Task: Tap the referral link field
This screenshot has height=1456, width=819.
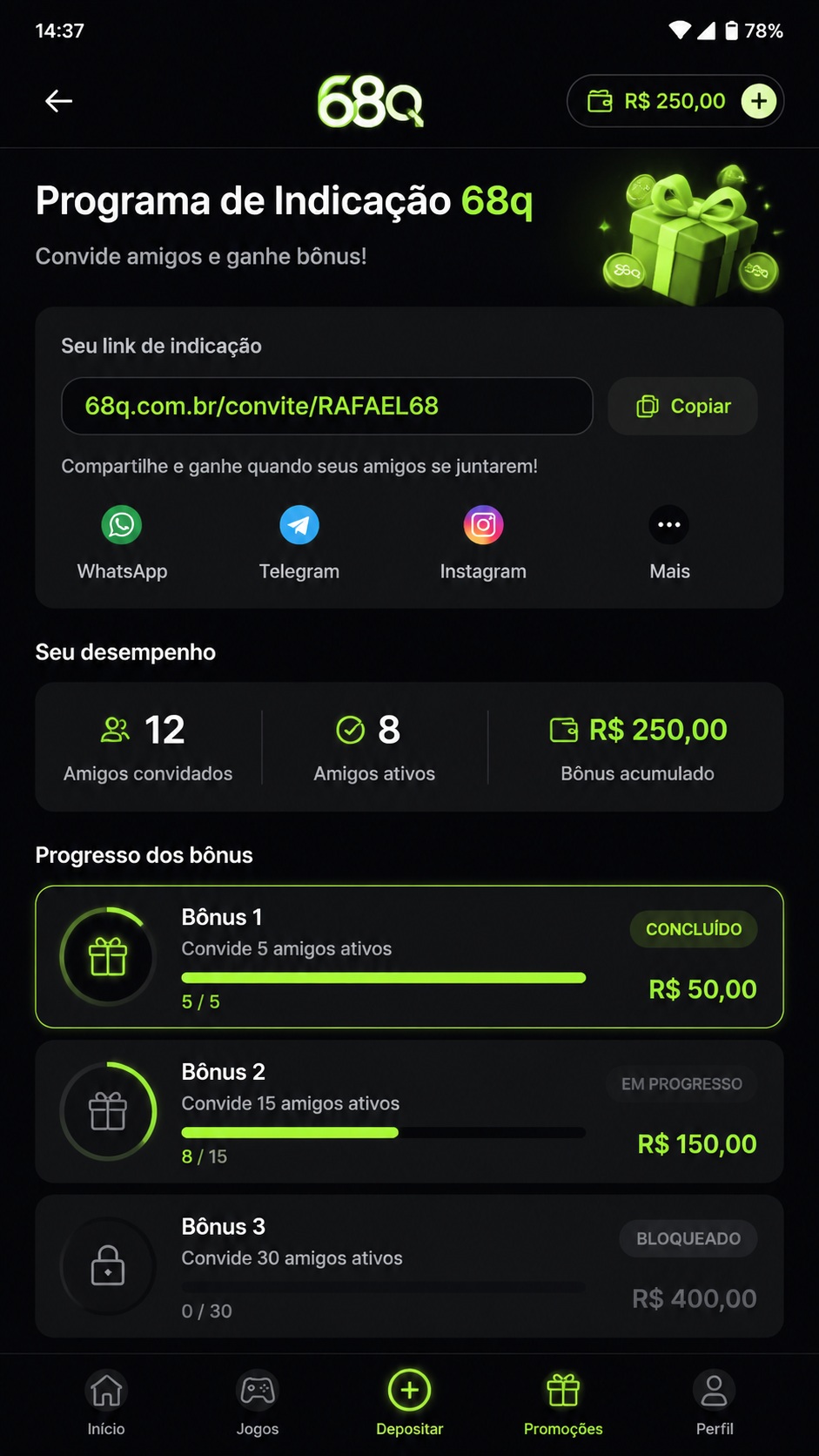Action: pos(326,406)
